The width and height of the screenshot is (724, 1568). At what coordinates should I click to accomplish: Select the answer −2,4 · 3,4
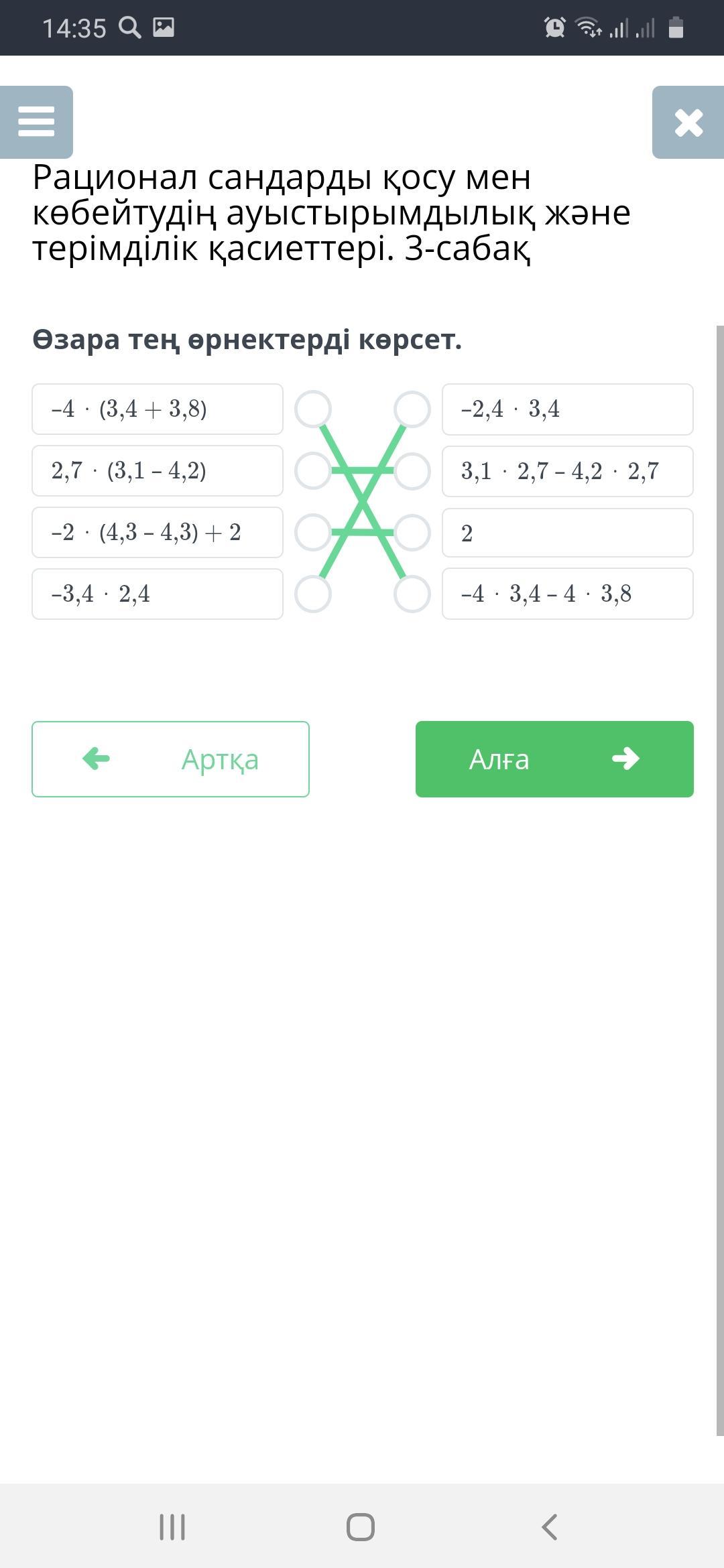click(568, 409)
